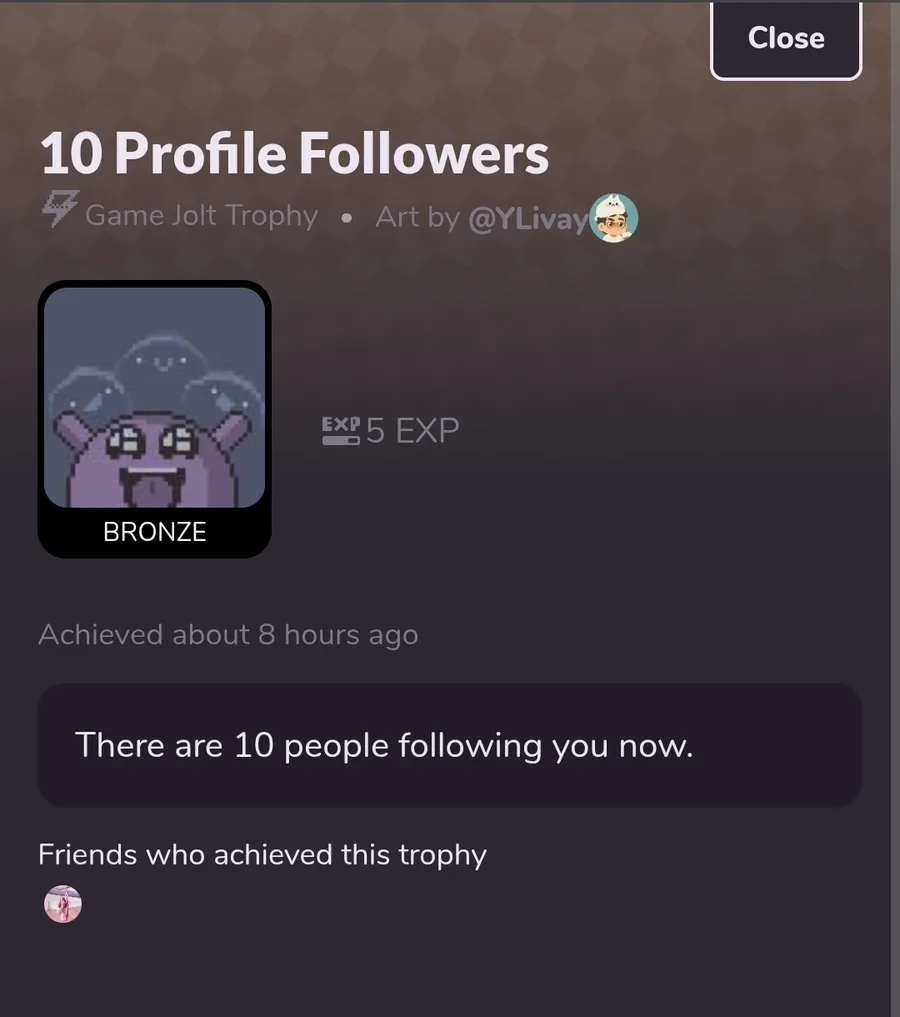View the friend's avatar who achieved this trophy

tap(63, 904)
